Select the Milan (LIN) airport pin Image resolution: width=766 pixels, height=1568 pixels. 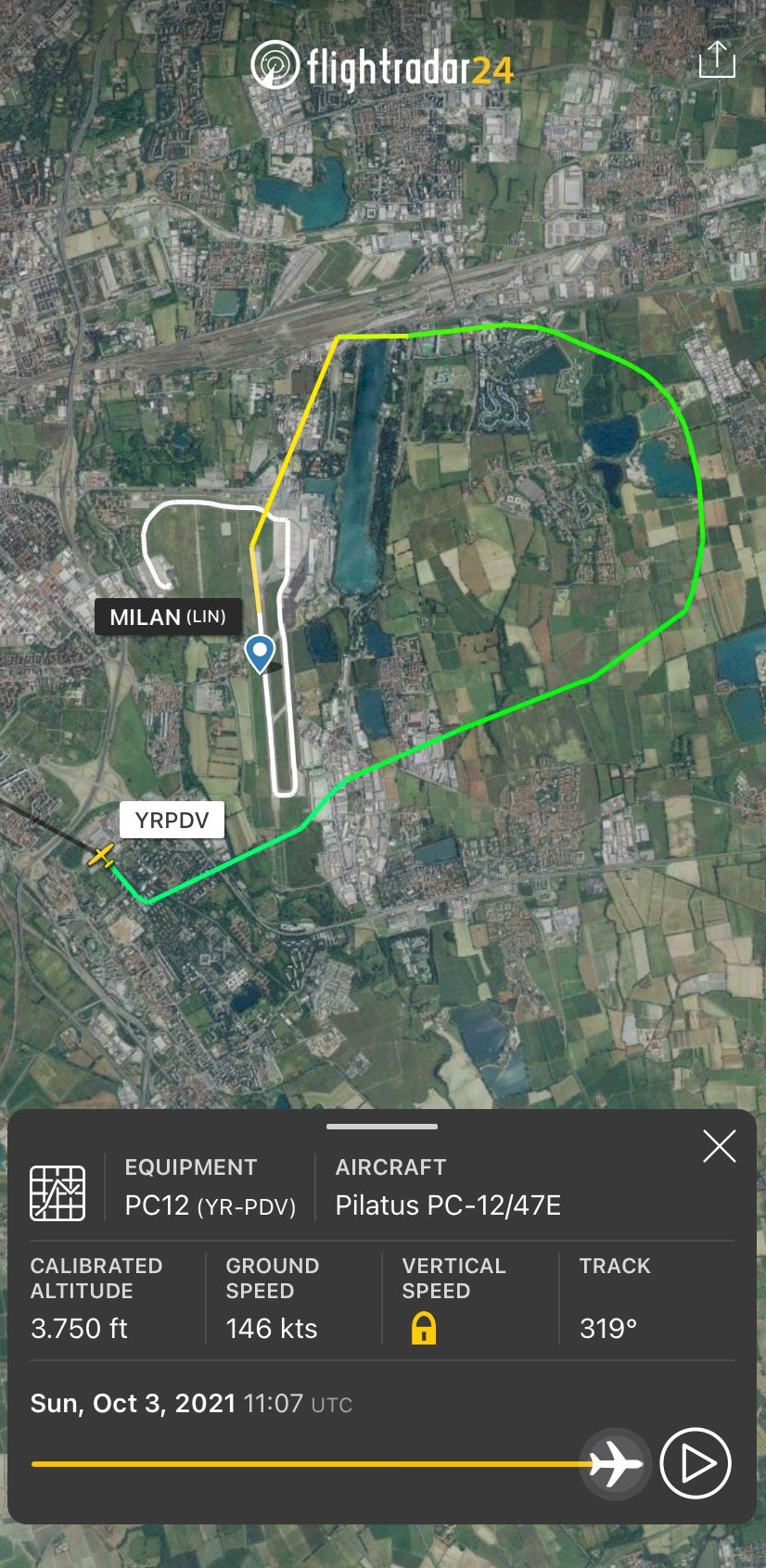tap(260, 652)
